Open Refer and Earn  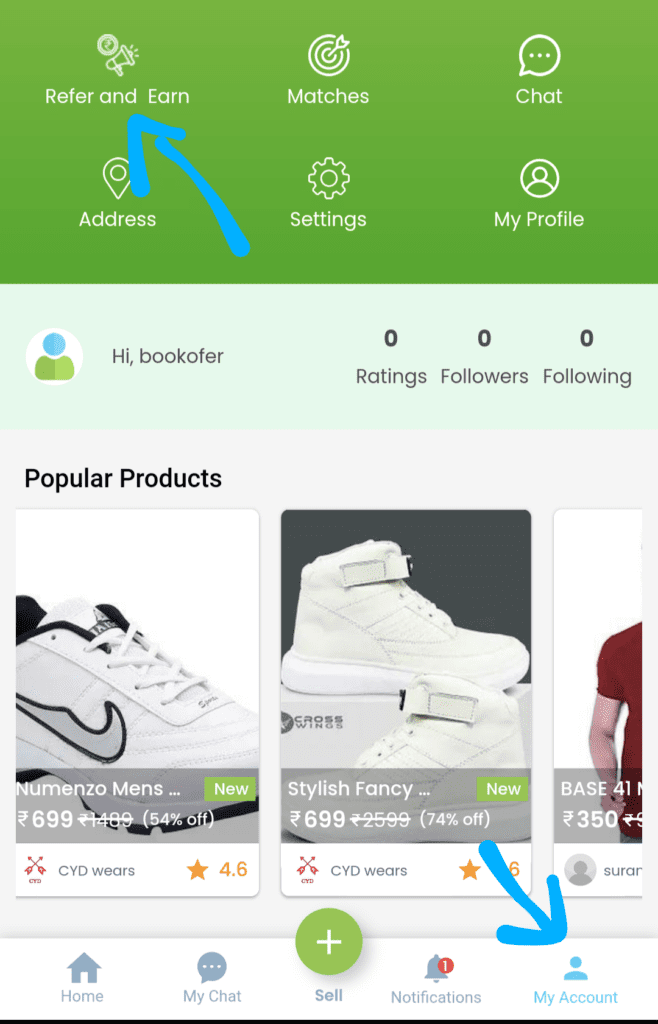tap(117, 71)
